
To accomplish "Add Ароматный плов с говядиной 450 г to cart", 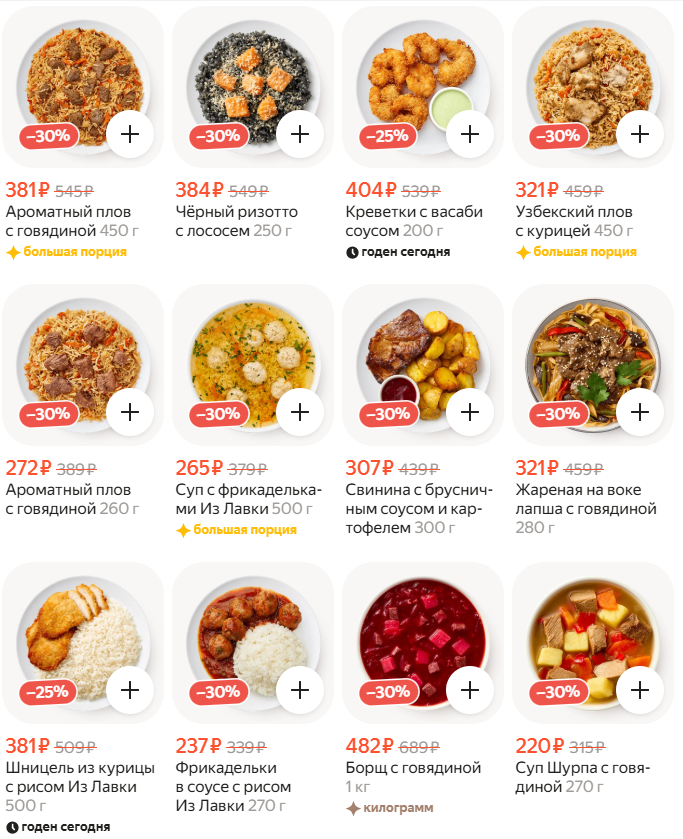I will 130,133.
